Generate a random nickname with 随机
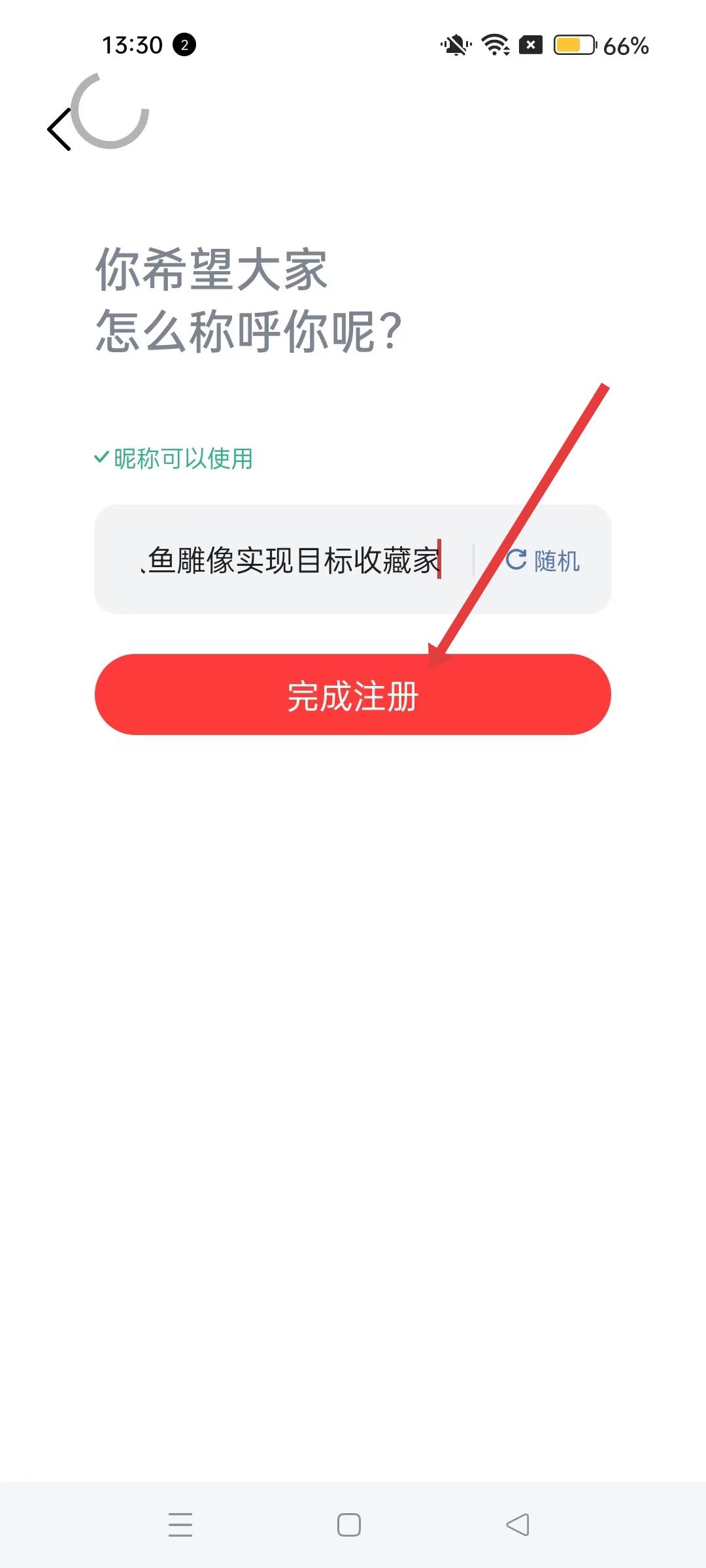This screenshot has width=706, height=1568. 543,561
